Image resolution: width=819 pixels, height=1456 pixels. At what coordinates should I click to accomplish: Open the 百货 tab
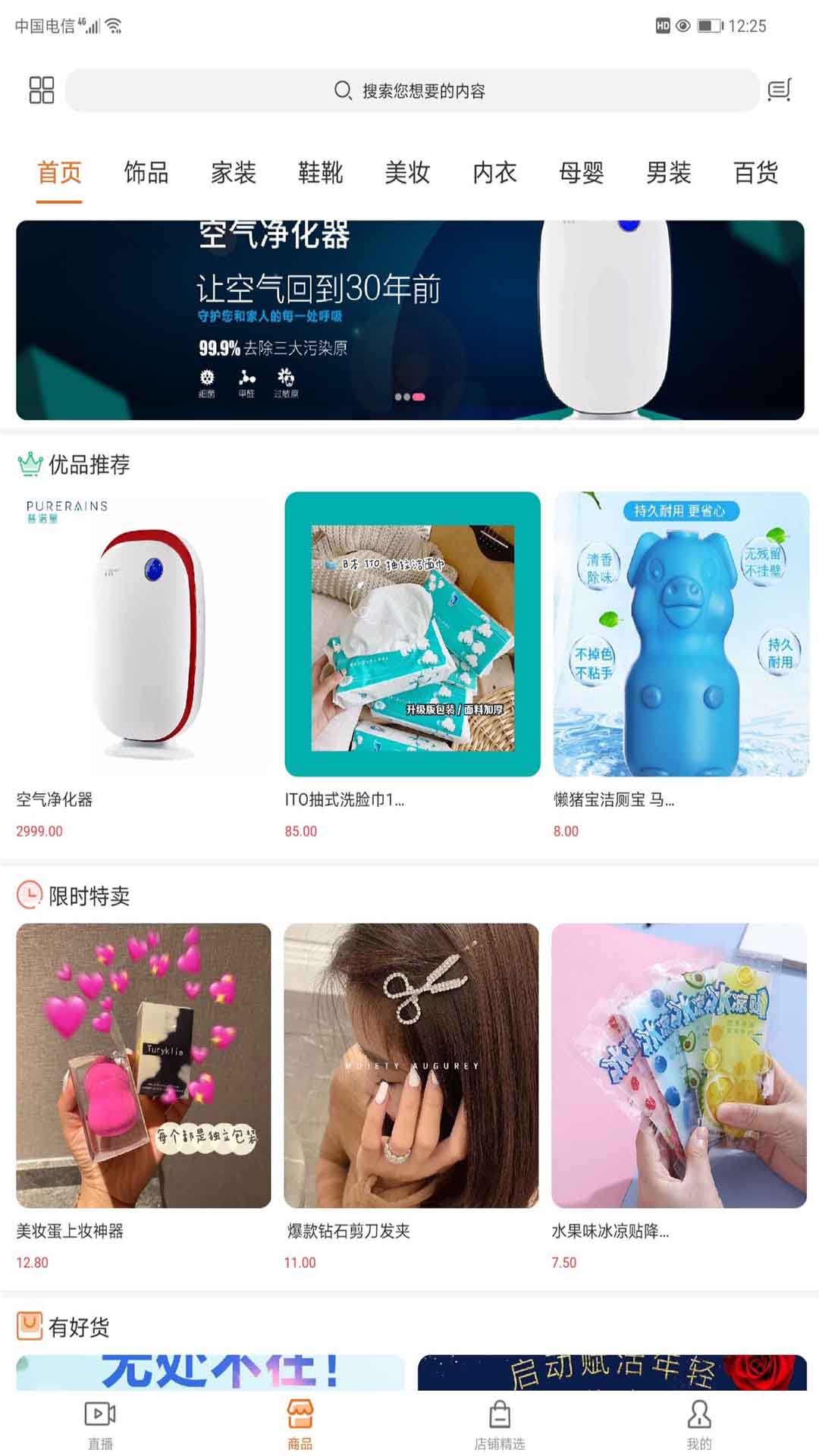[756, 173]
